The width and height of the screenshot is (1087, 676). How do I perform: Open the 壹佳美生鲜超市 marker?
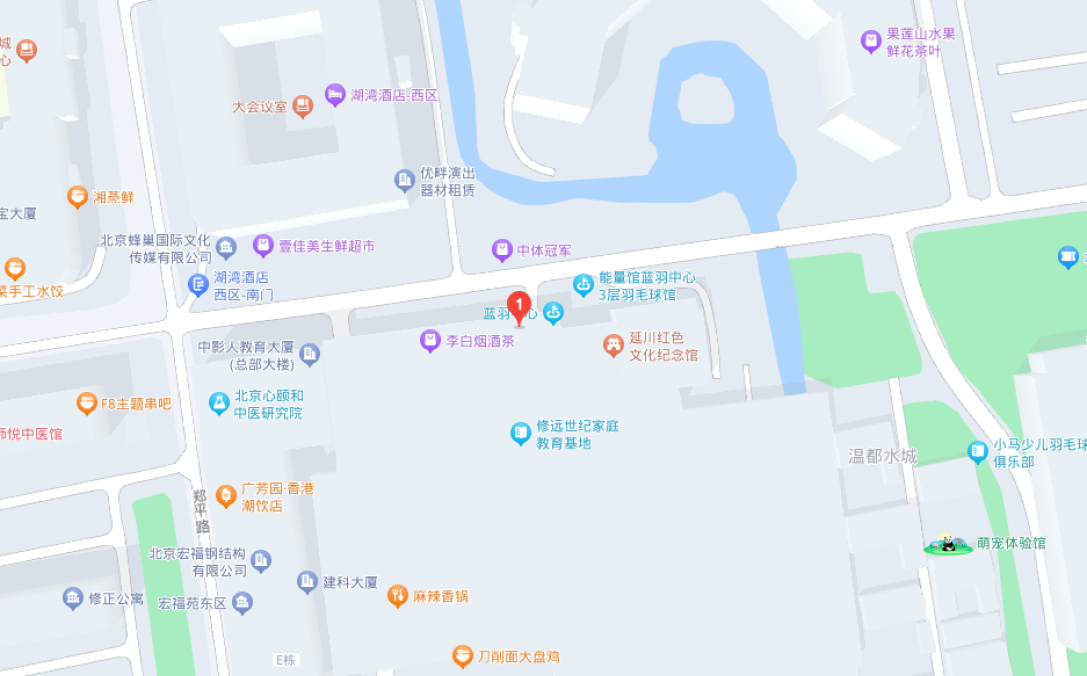click(x=263, y=245)
